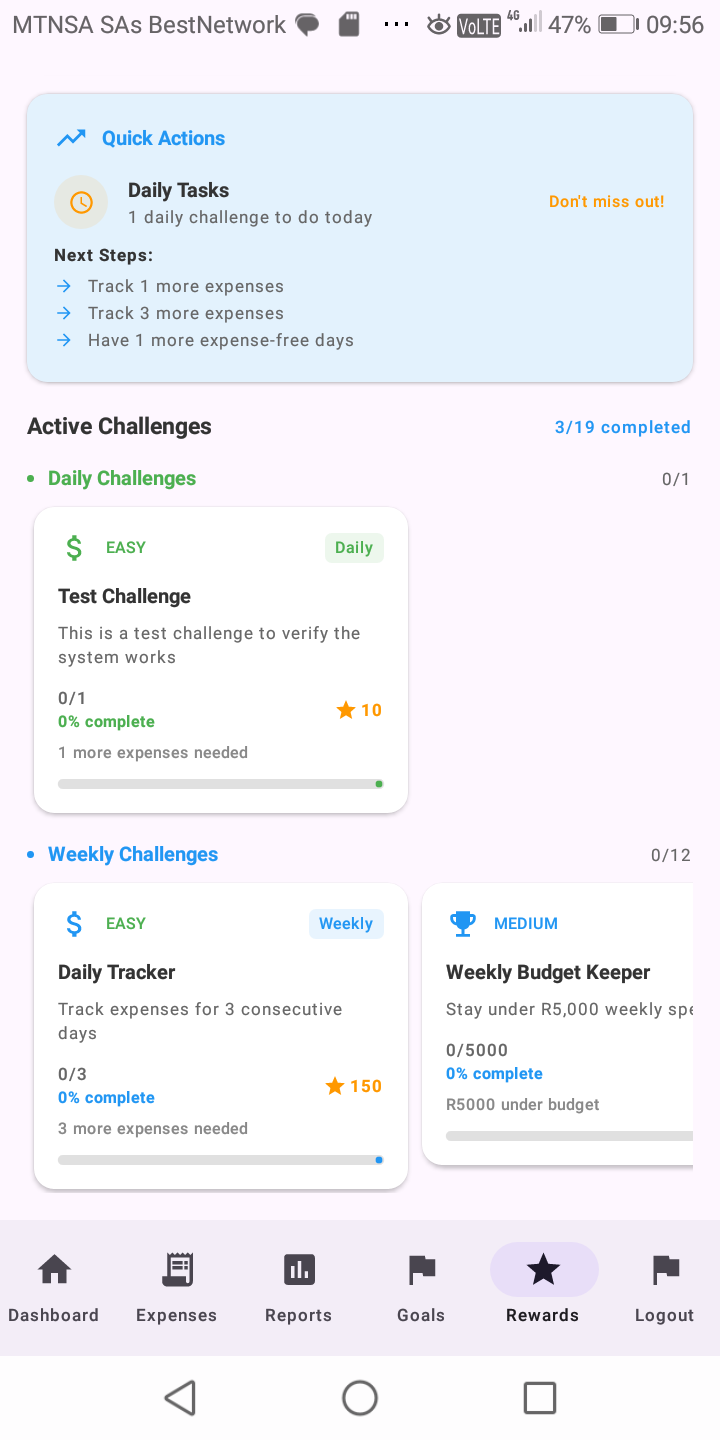Switch to the Expenses tab

pyautogui.click(x=176, y=1288)
